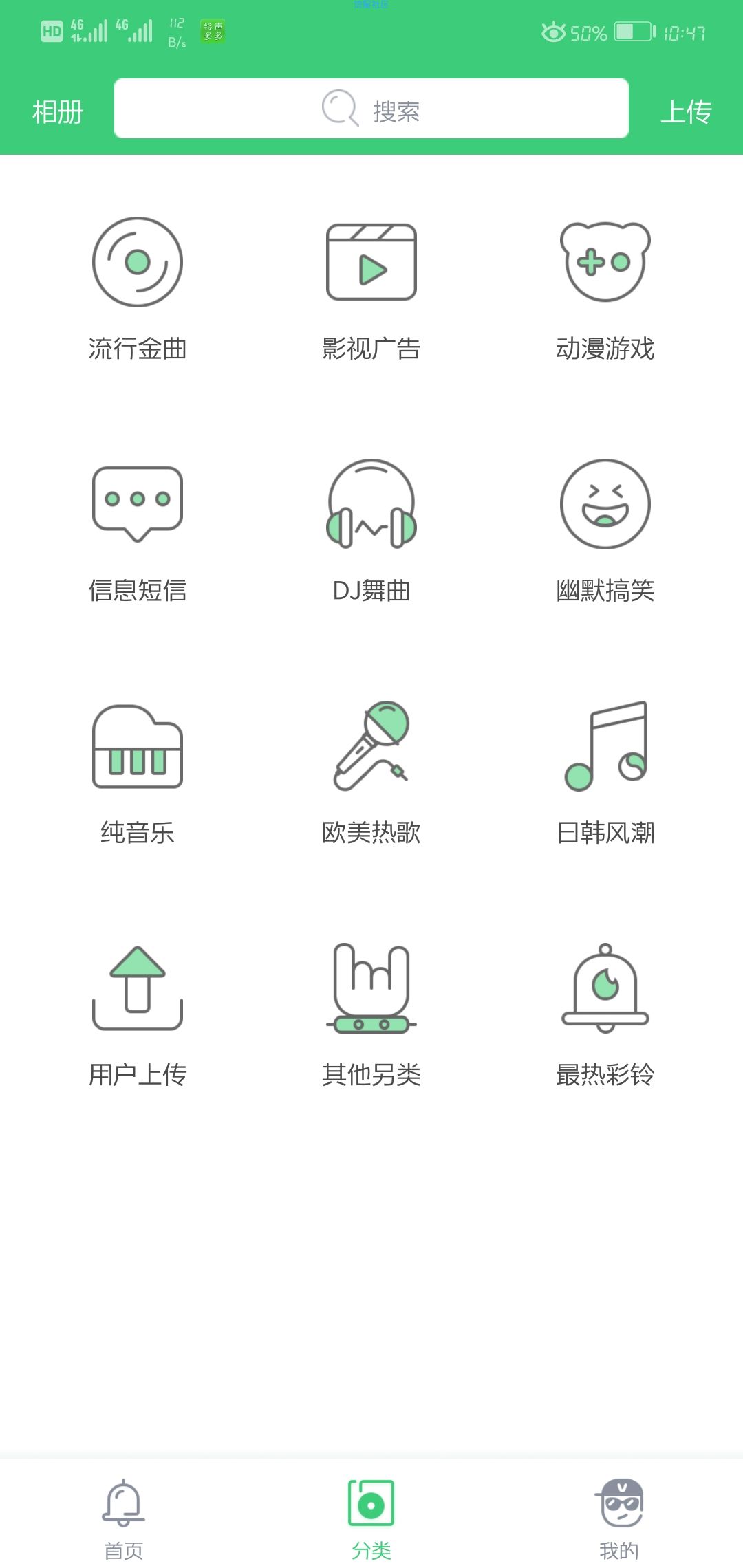Open the 信息短信 ringtone category
The height and width of the screenshot is (1568, 743).
tap(138, 532)
